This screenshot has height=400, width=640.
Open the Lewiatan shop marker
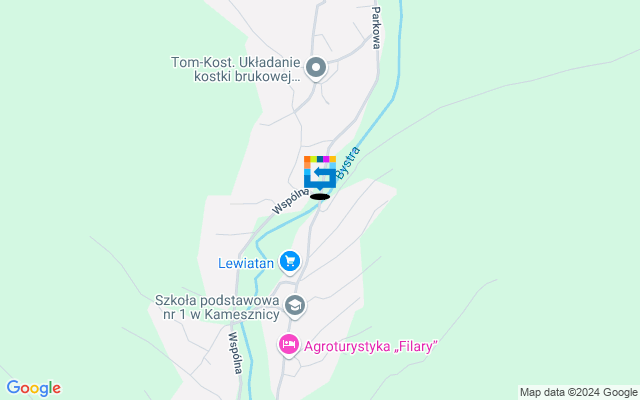[290, 262]
